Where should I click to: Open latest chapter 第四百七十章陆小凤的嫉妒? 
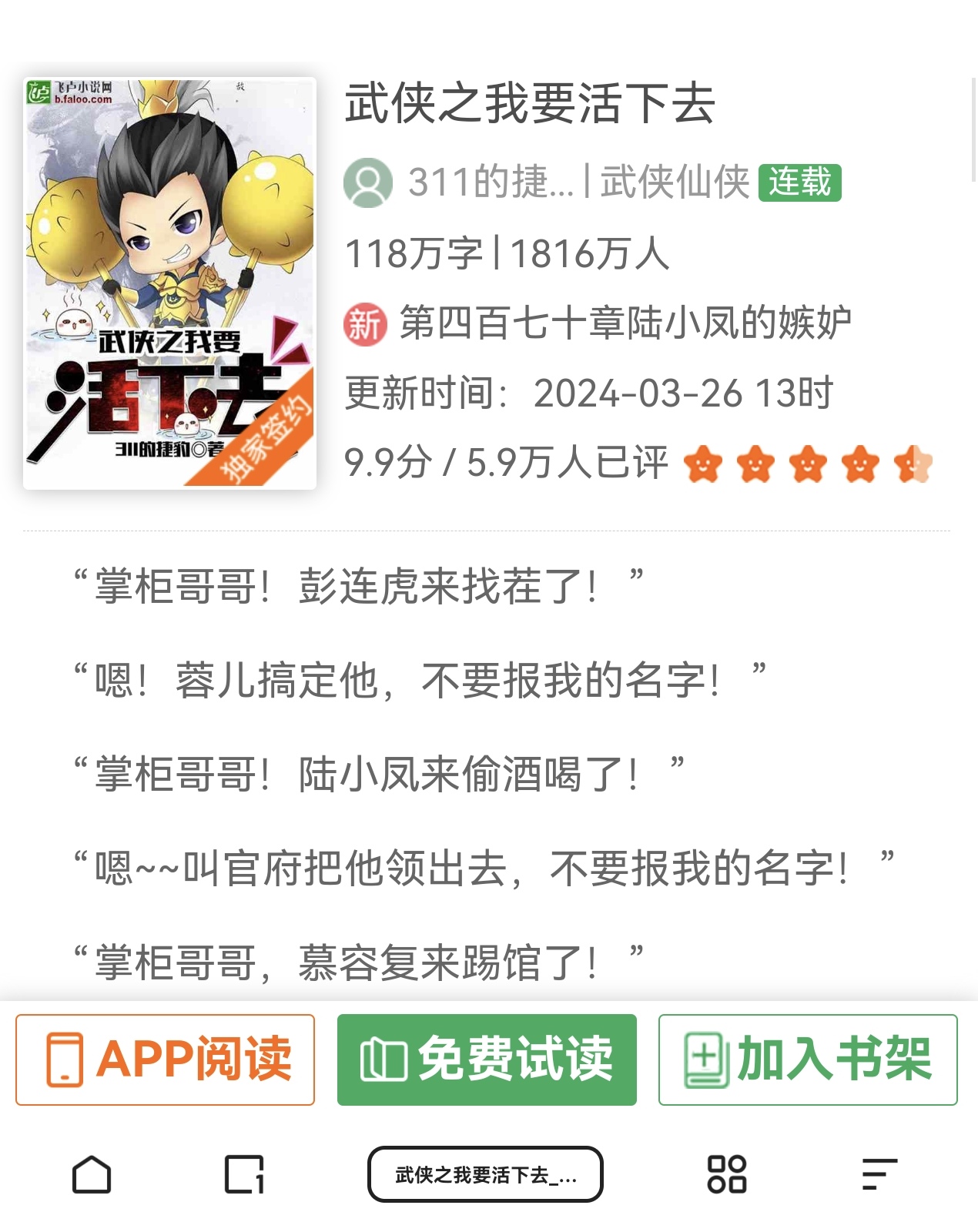pos(625,323)
